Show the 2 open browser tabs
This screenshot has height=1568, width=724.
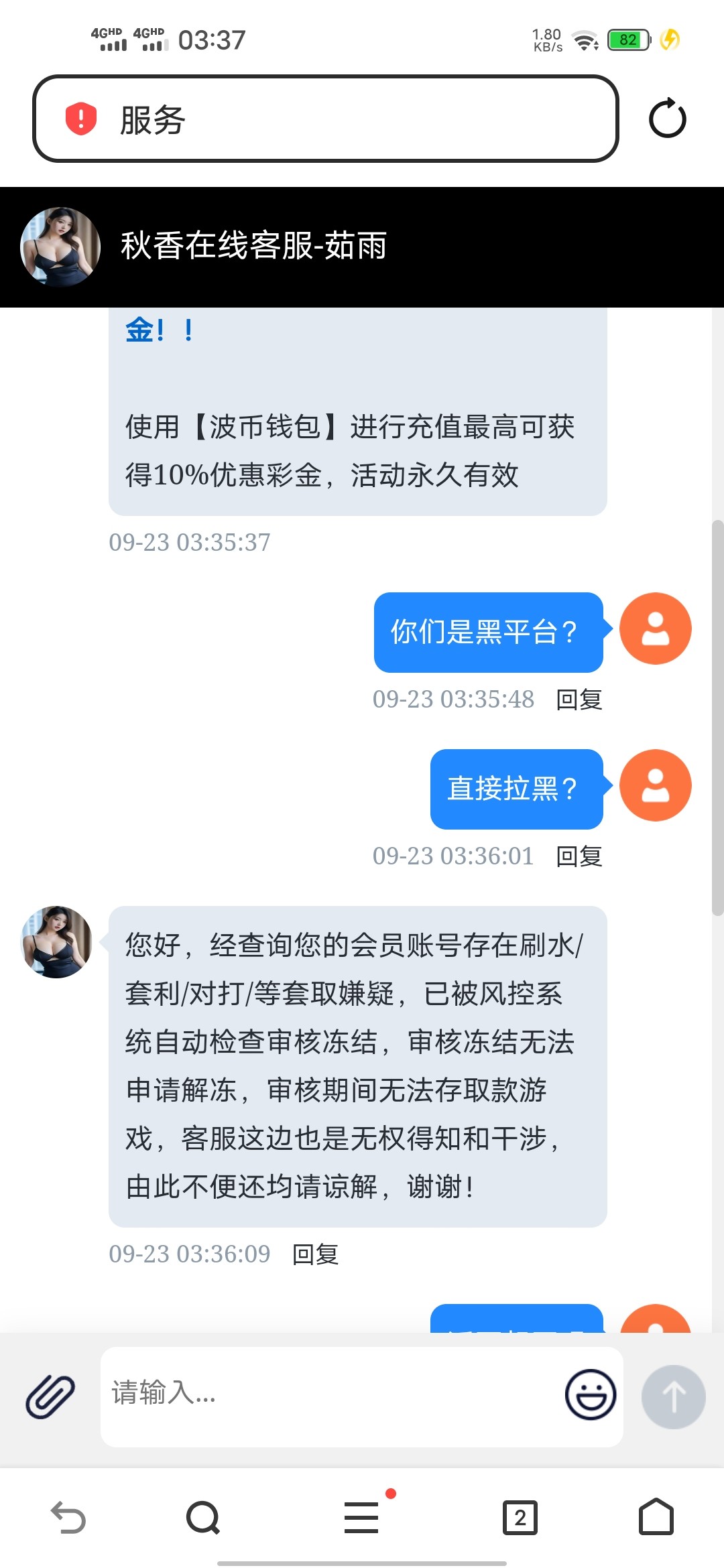click(520, 1518)
